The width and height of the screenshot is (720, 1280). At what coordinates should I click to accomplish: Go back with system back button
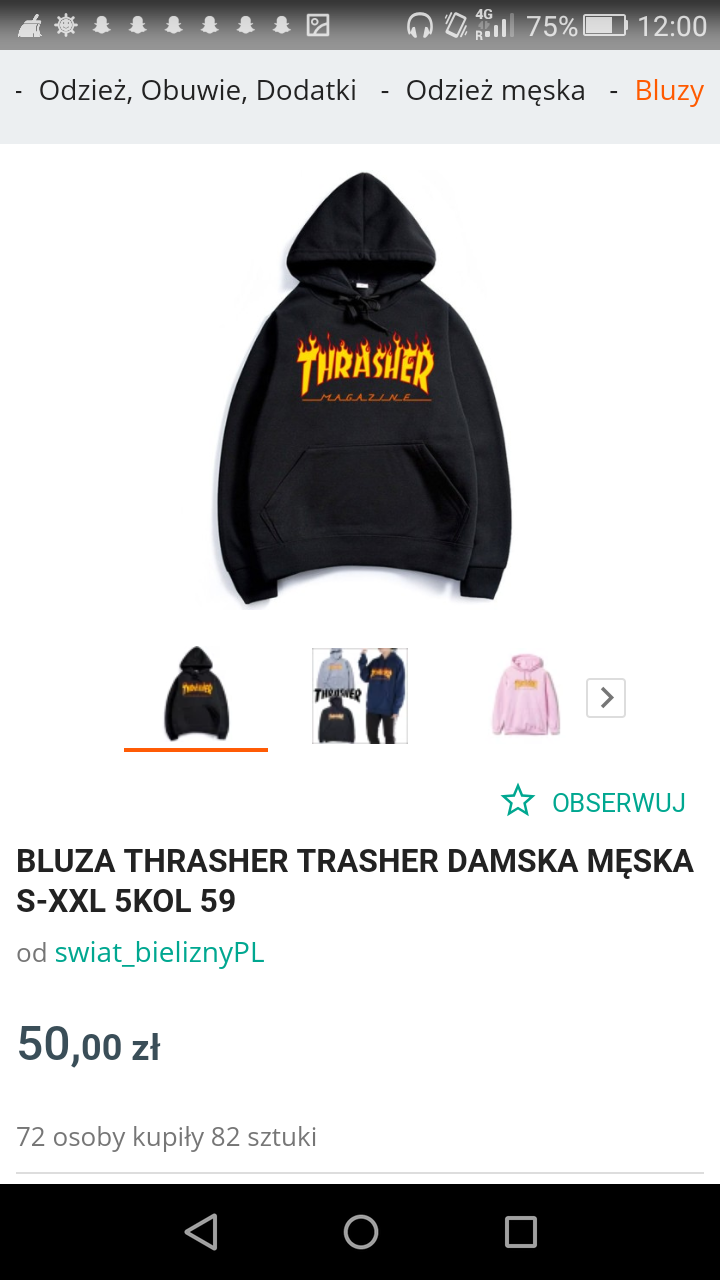201,1232
